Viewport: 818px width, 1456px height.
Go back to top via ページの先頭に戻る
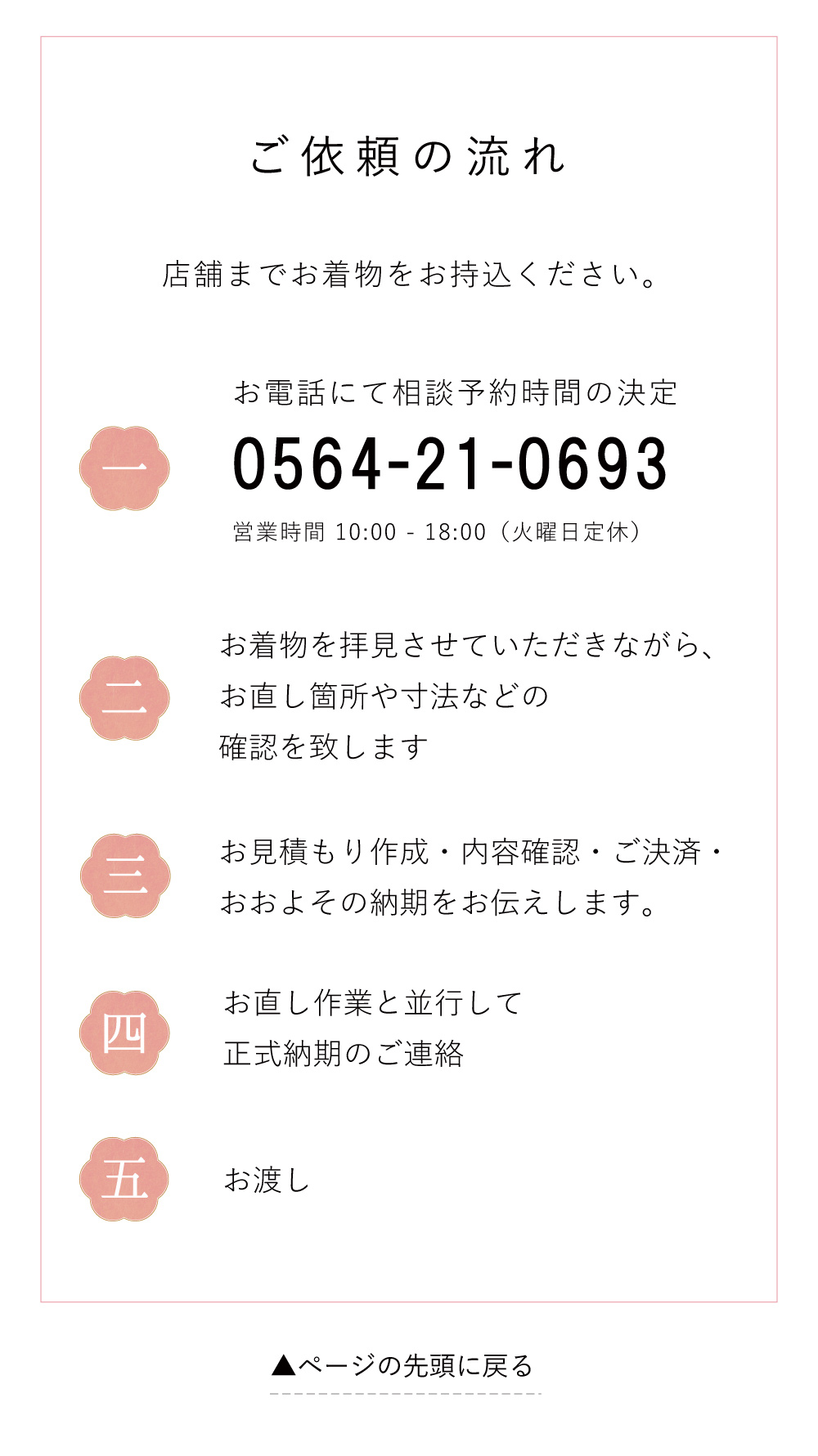(x=404, y=1365)
